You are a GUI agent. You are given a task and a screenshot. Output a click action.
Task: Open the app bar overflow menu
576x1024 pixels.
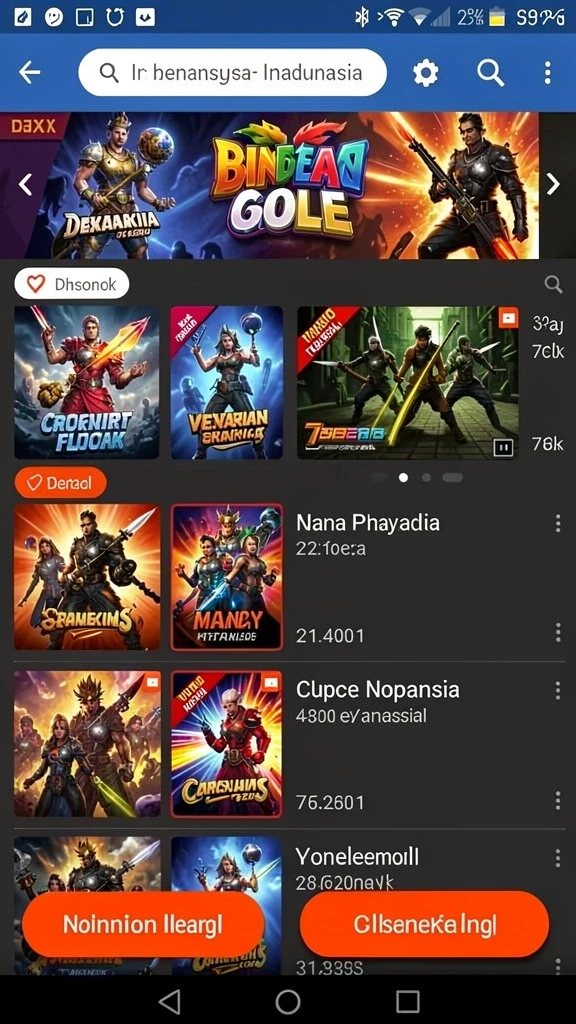pos(547,73)
